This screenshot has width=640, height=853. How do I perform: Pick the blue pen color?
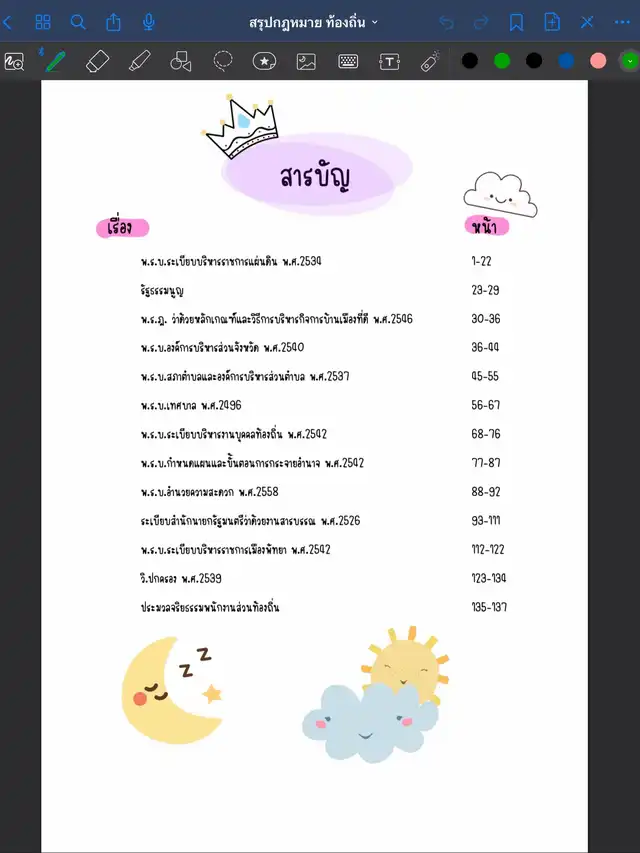pyautogui.click(x=566, y=61)
